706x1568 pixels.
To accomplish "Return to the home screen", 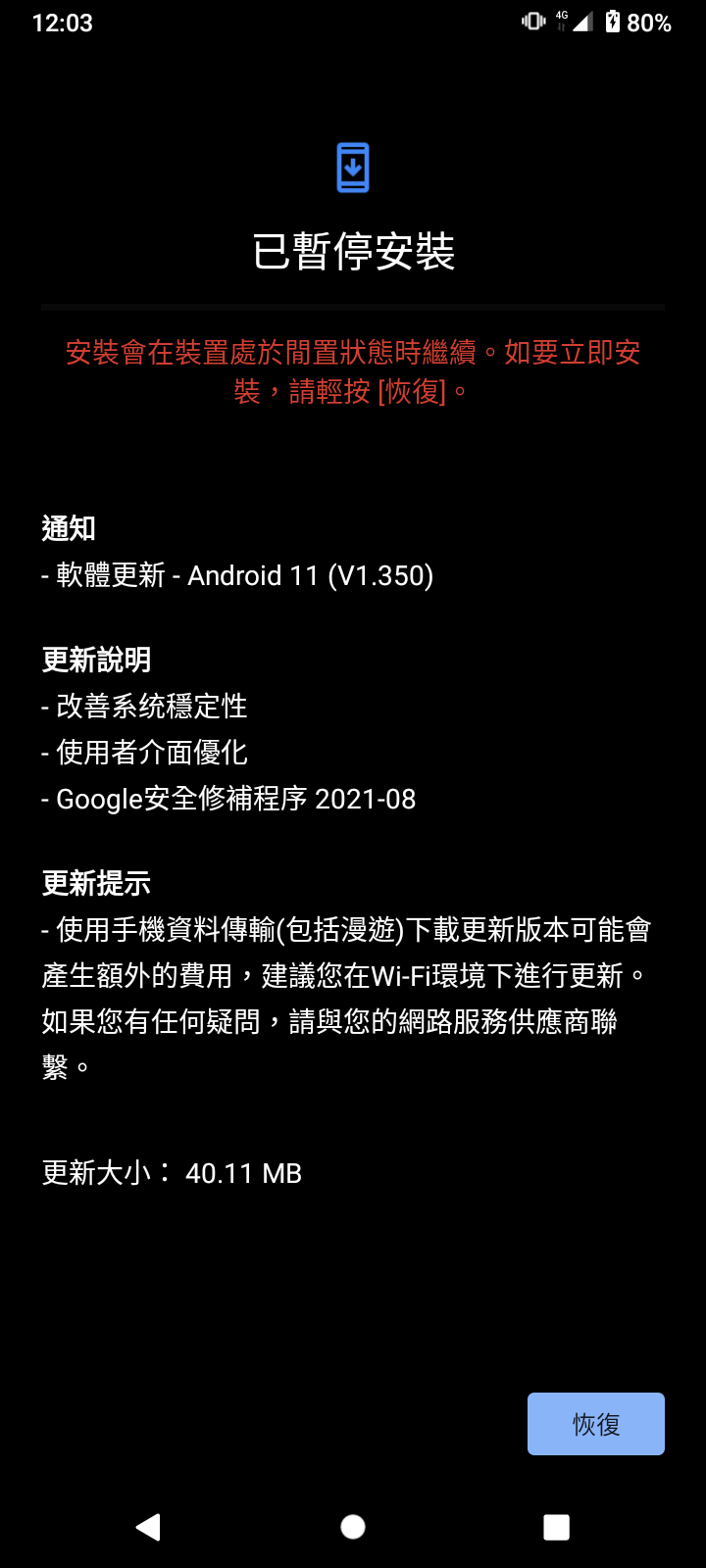I will point(353,1526).
